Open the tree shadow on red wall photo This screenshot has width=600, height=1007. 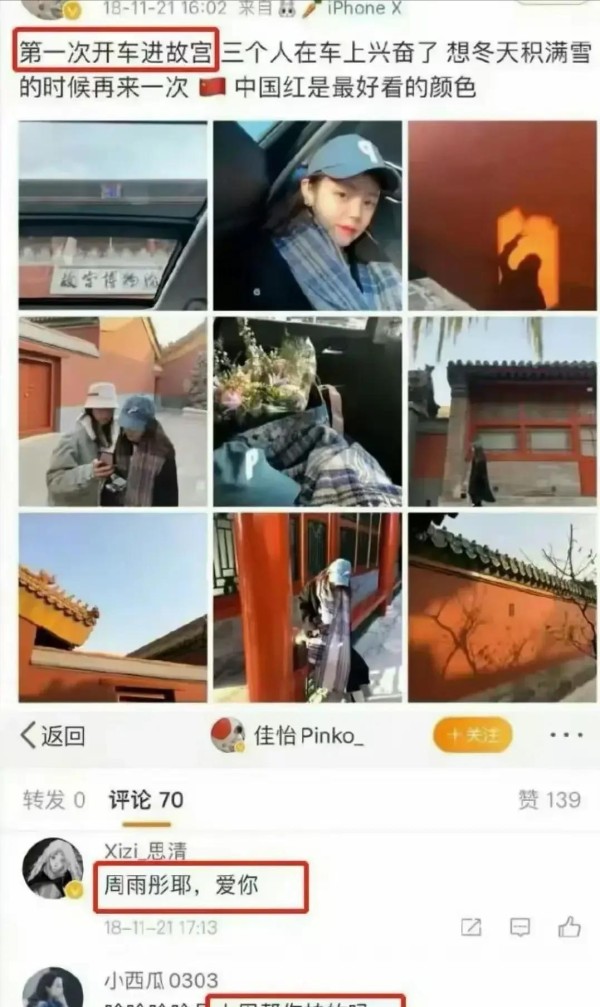click(501, 608)
